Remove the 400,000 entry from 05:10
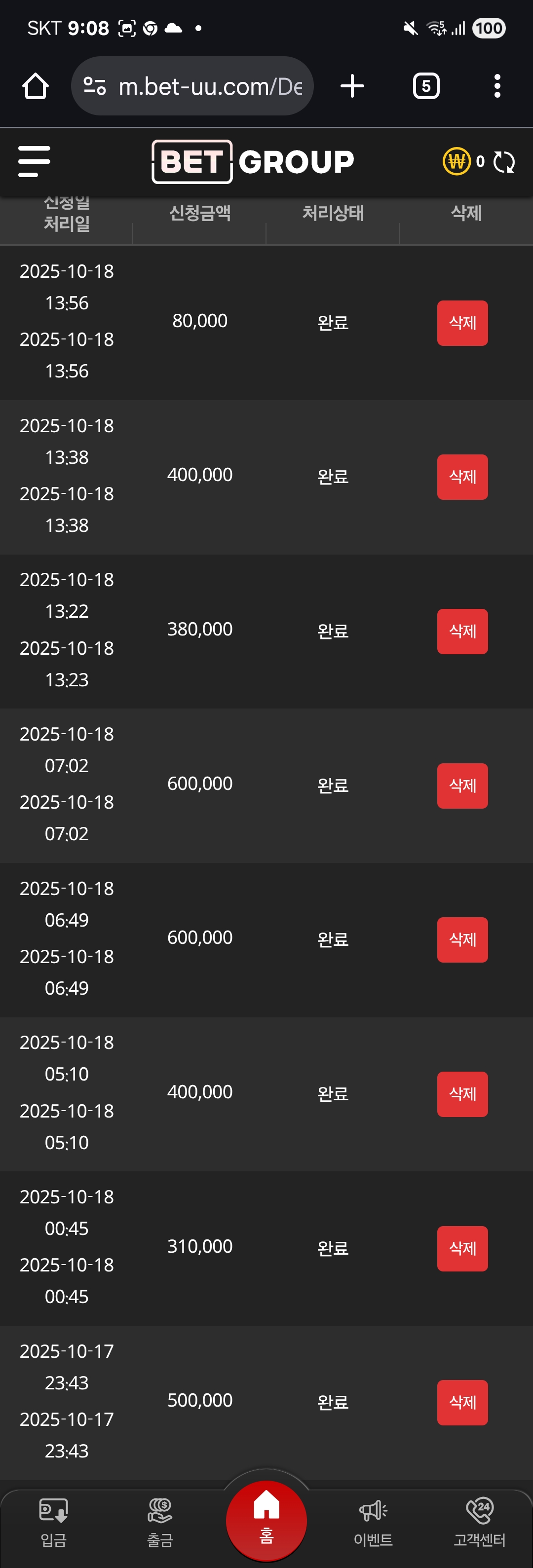 coord(462,1094)
